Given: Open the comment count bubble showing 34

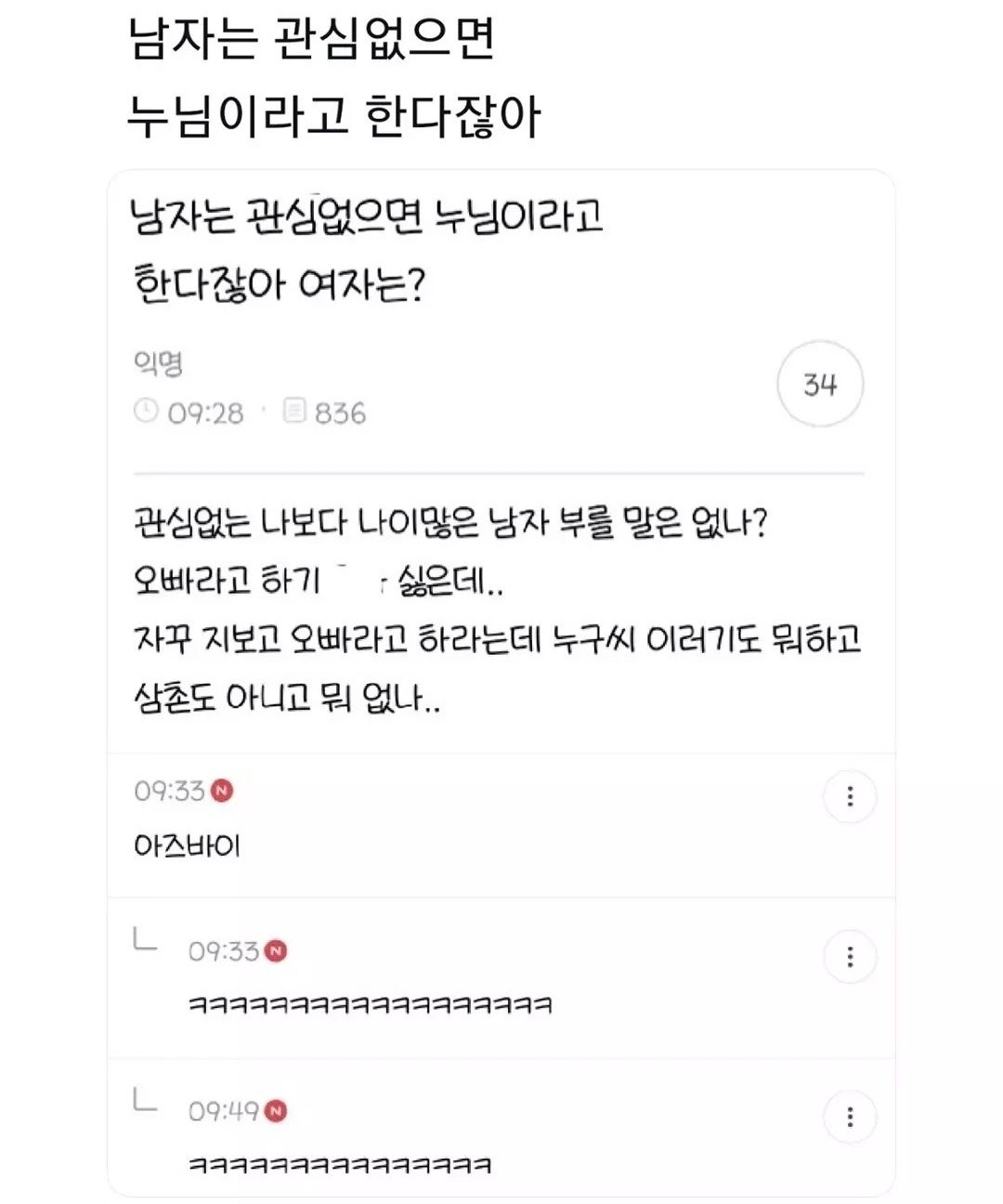Looking at the screenshot, I should tap(820, 383).
